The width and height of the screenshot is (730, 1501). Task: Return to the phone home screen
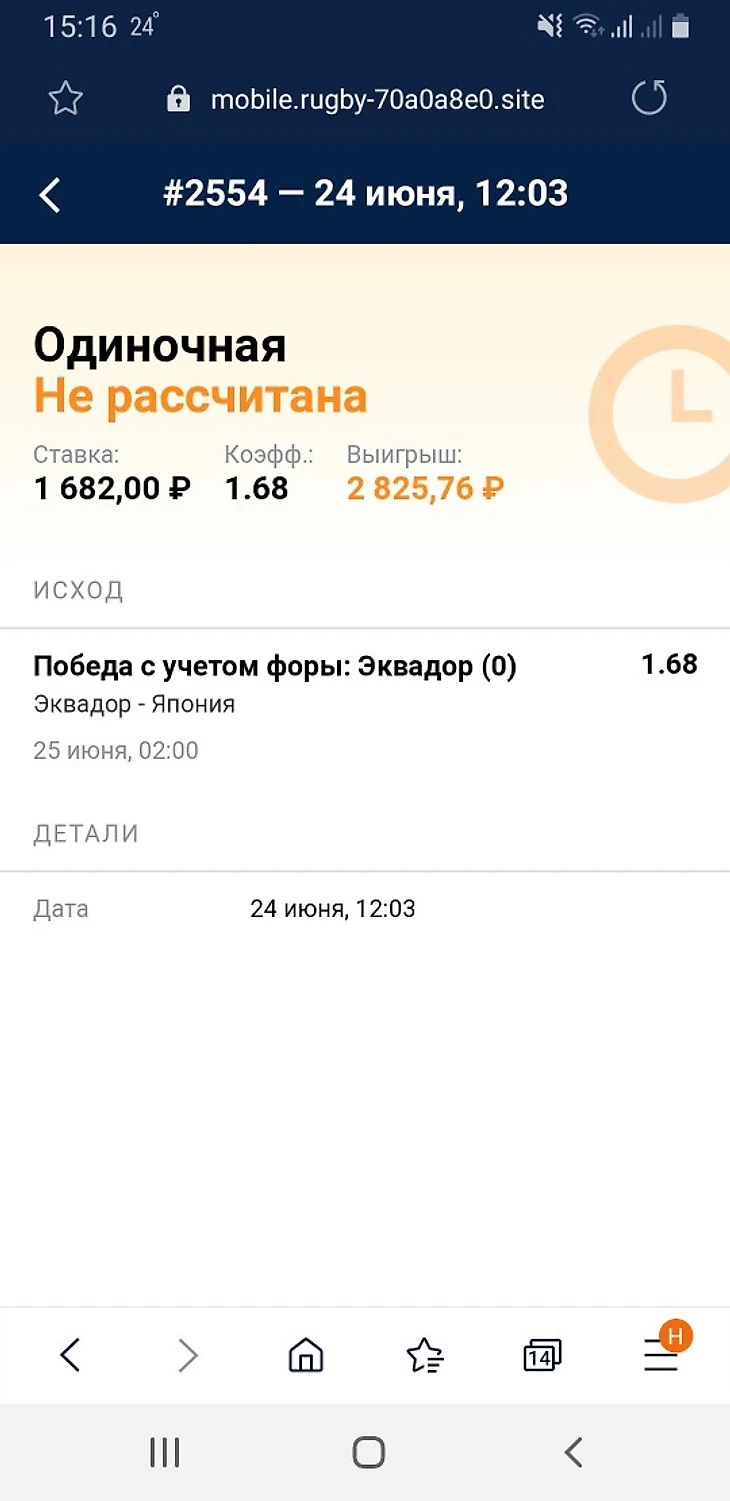pyautogui.click(x=368, y=1452)
